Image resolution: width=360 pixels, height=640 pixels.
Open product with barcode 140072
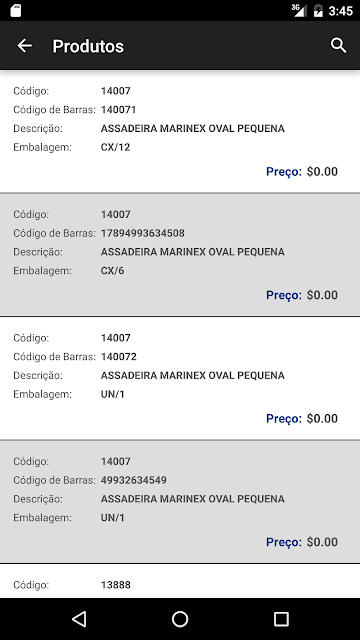click(180, 378)
